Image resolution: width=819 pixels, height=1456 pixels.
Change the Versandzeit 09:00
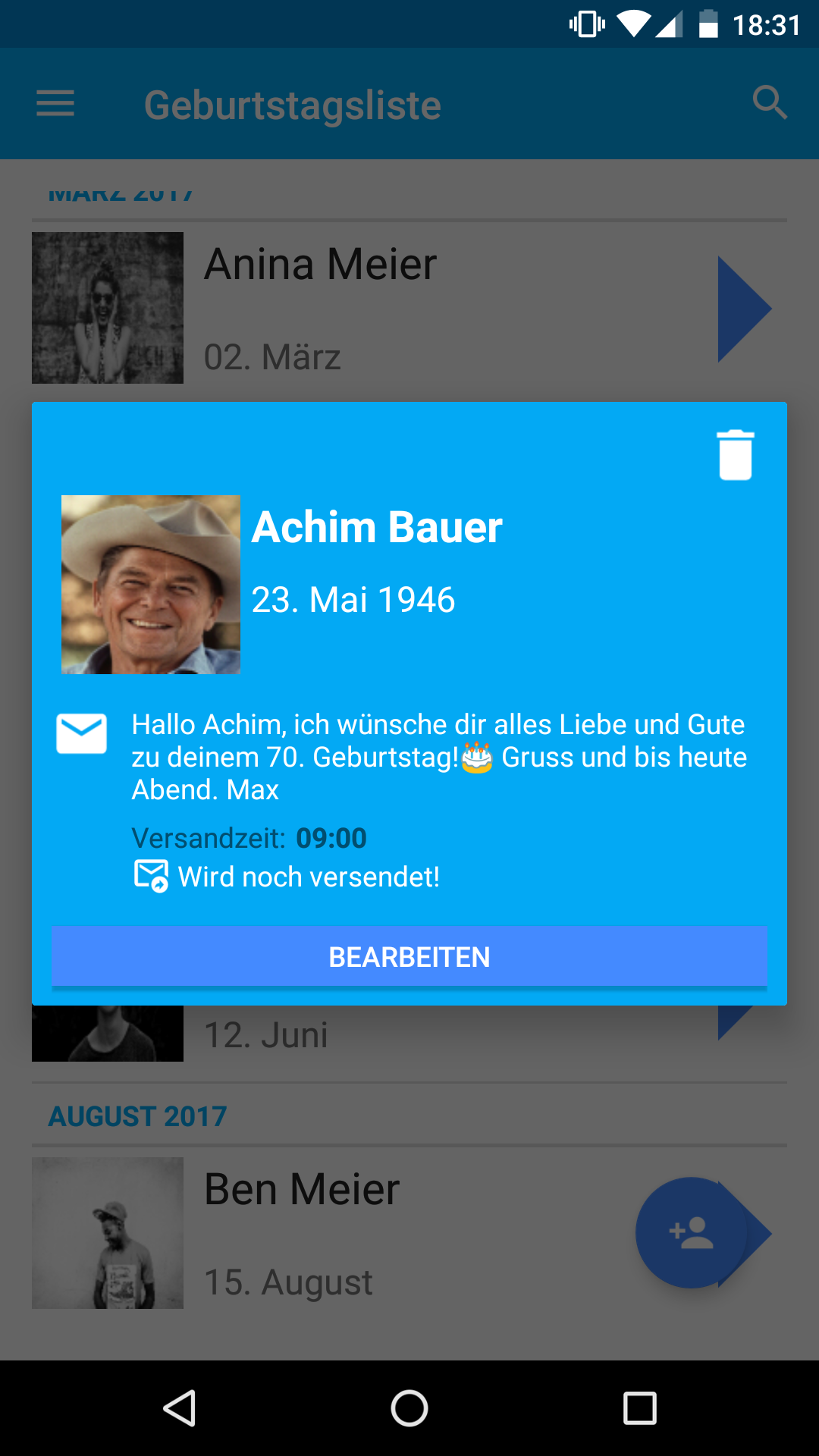point(331,838)
